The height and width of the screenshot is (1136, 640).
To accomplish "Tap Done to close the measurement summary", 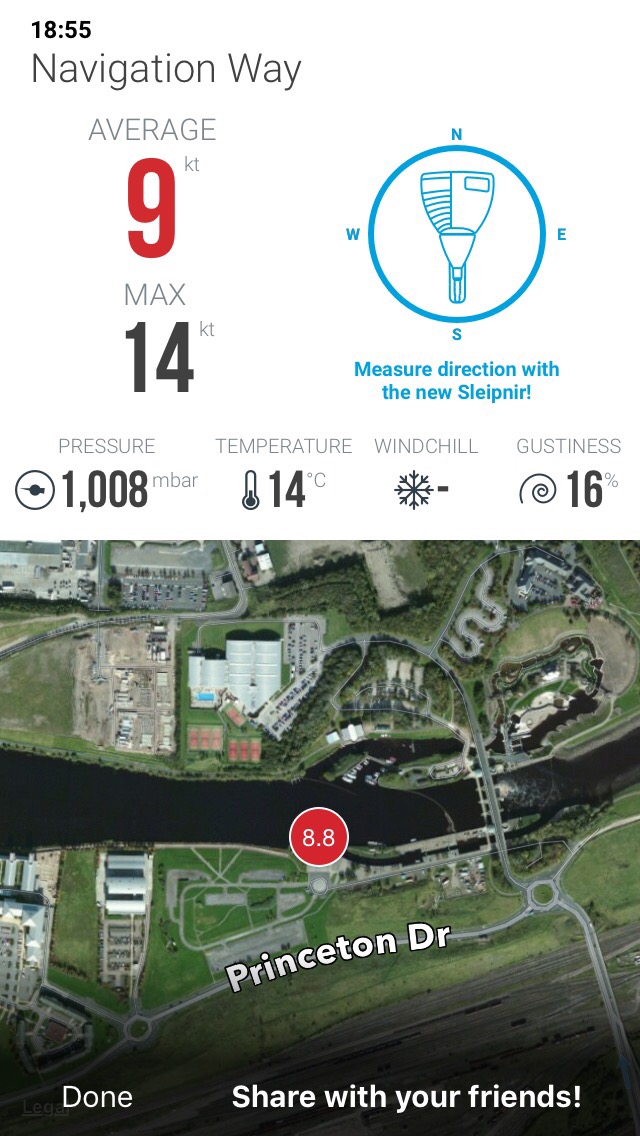I will coord(97,1096).
